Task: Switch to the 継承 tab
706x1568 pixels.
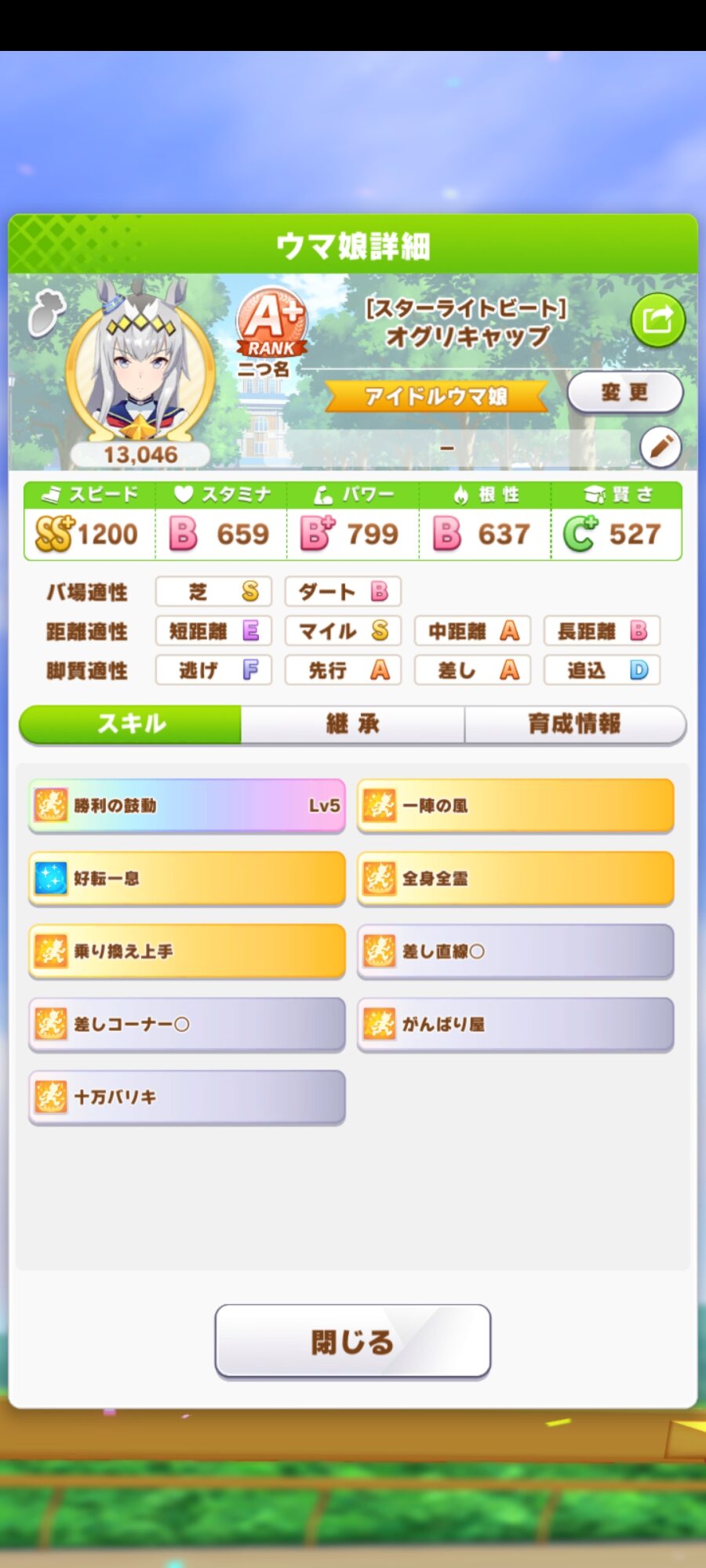Action: [x=352, y=724]
